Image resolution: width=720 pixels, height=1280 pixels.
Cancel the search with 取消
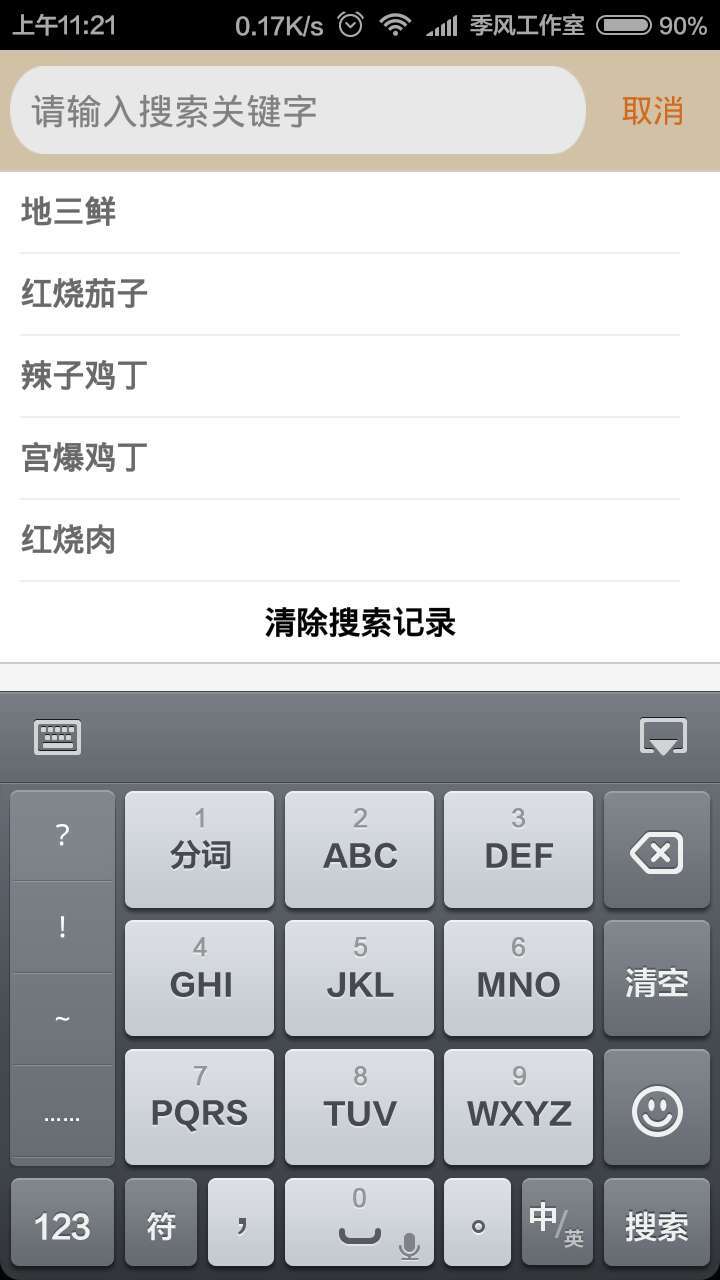652,111
